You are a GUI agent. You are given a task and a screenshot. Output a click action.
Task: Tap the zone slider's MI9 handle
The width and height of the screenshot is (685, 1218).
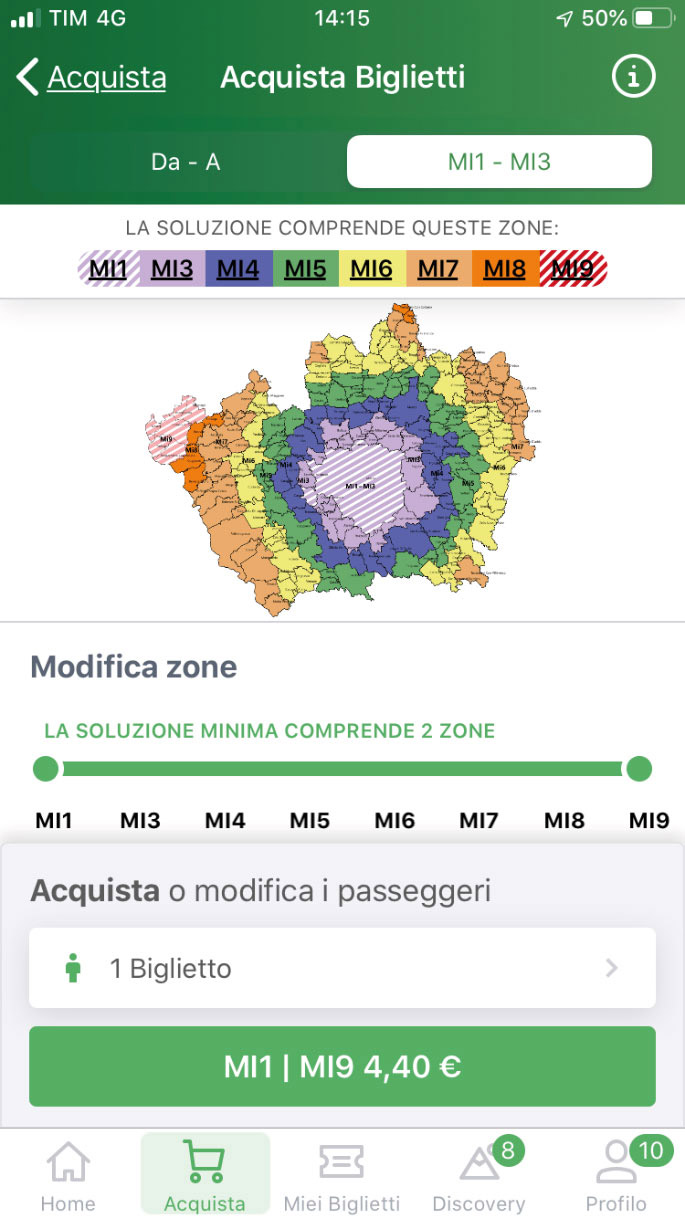[x=639, y=769]
